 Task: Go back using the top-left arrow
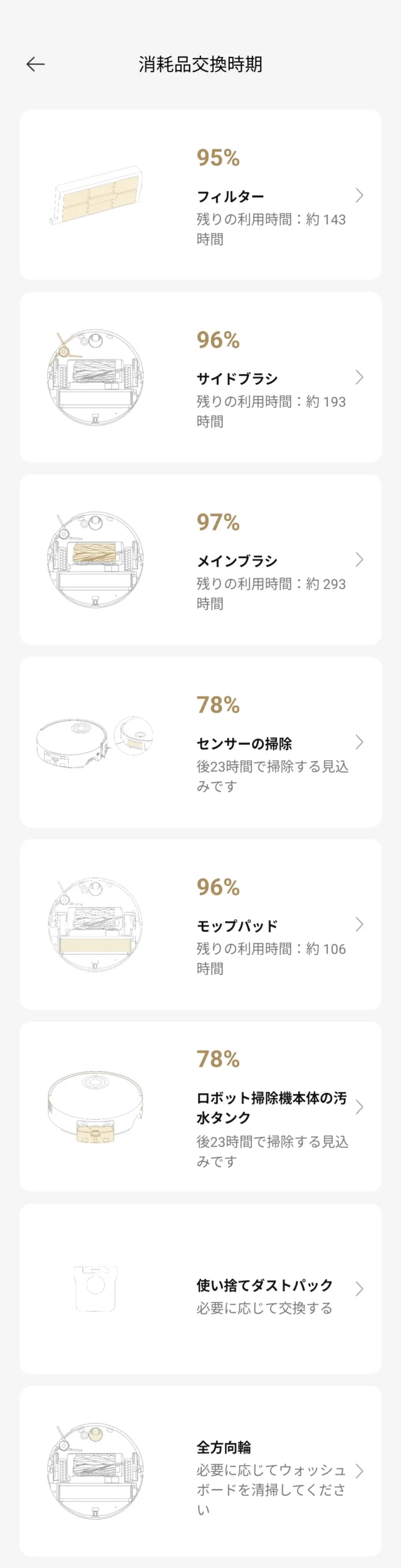click(x=36, y=64)
